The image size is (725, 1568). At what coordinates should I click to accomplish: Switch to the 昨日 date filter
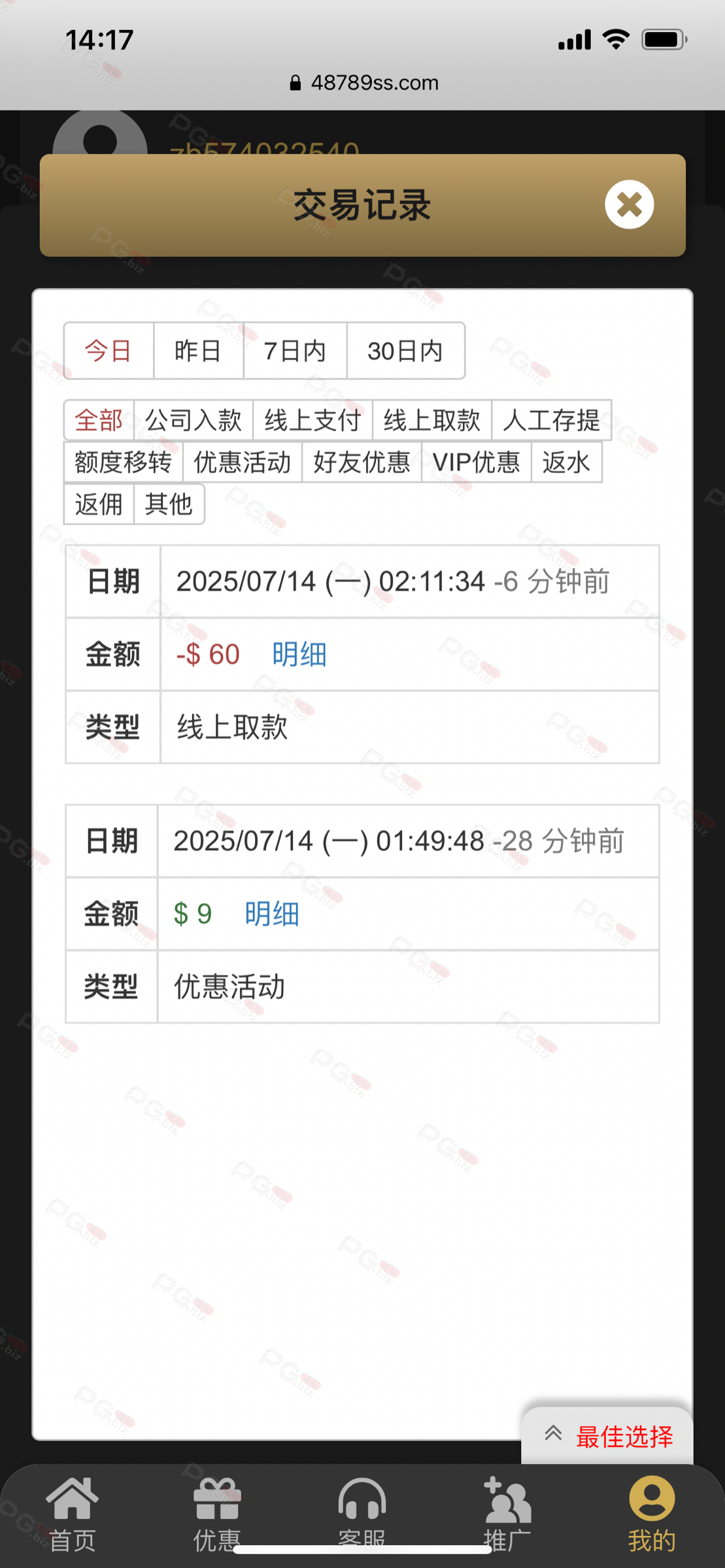(x=197, y=351)
